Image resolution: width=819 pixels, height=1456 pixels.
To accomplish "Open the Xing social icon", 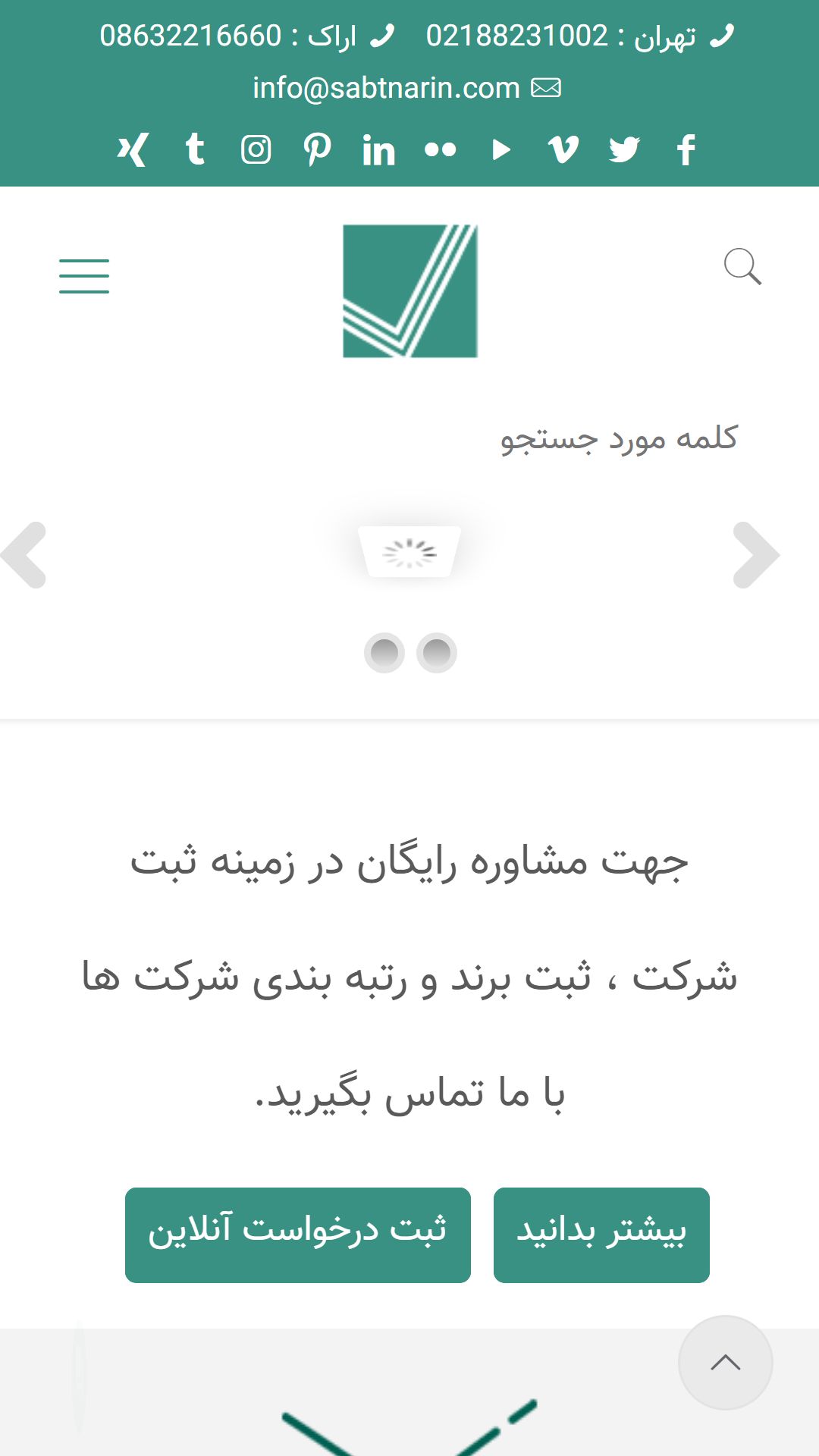I will pos(133,149).
